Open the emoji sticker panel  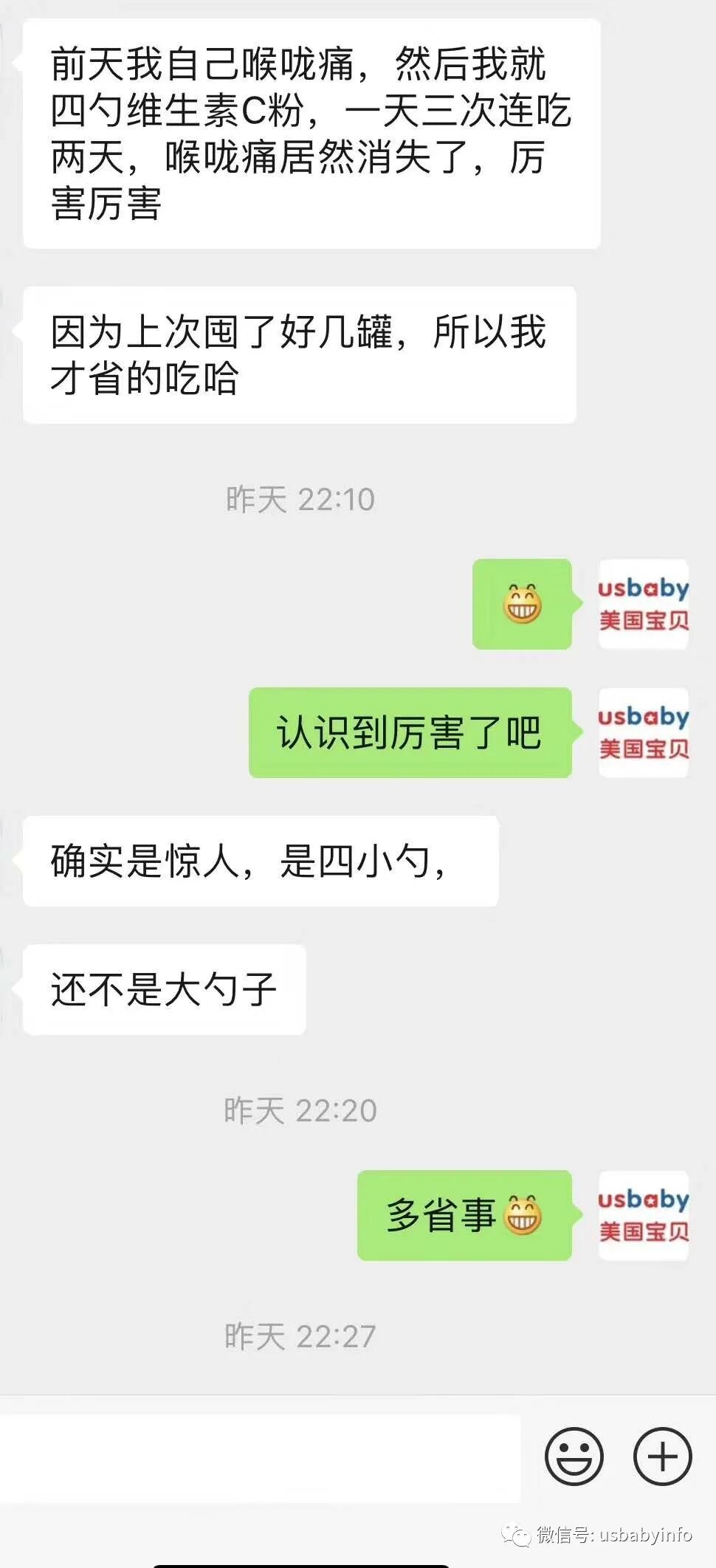(574, 1457)
